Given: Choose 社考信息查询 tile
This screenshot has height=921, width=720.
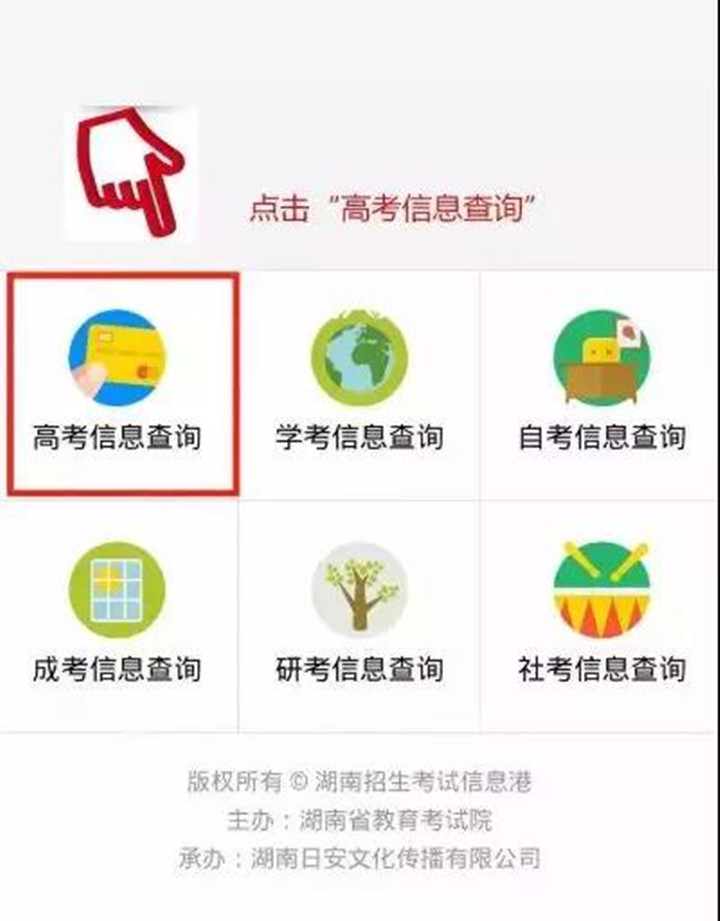Looking at the screenshot, I should 601,617.
